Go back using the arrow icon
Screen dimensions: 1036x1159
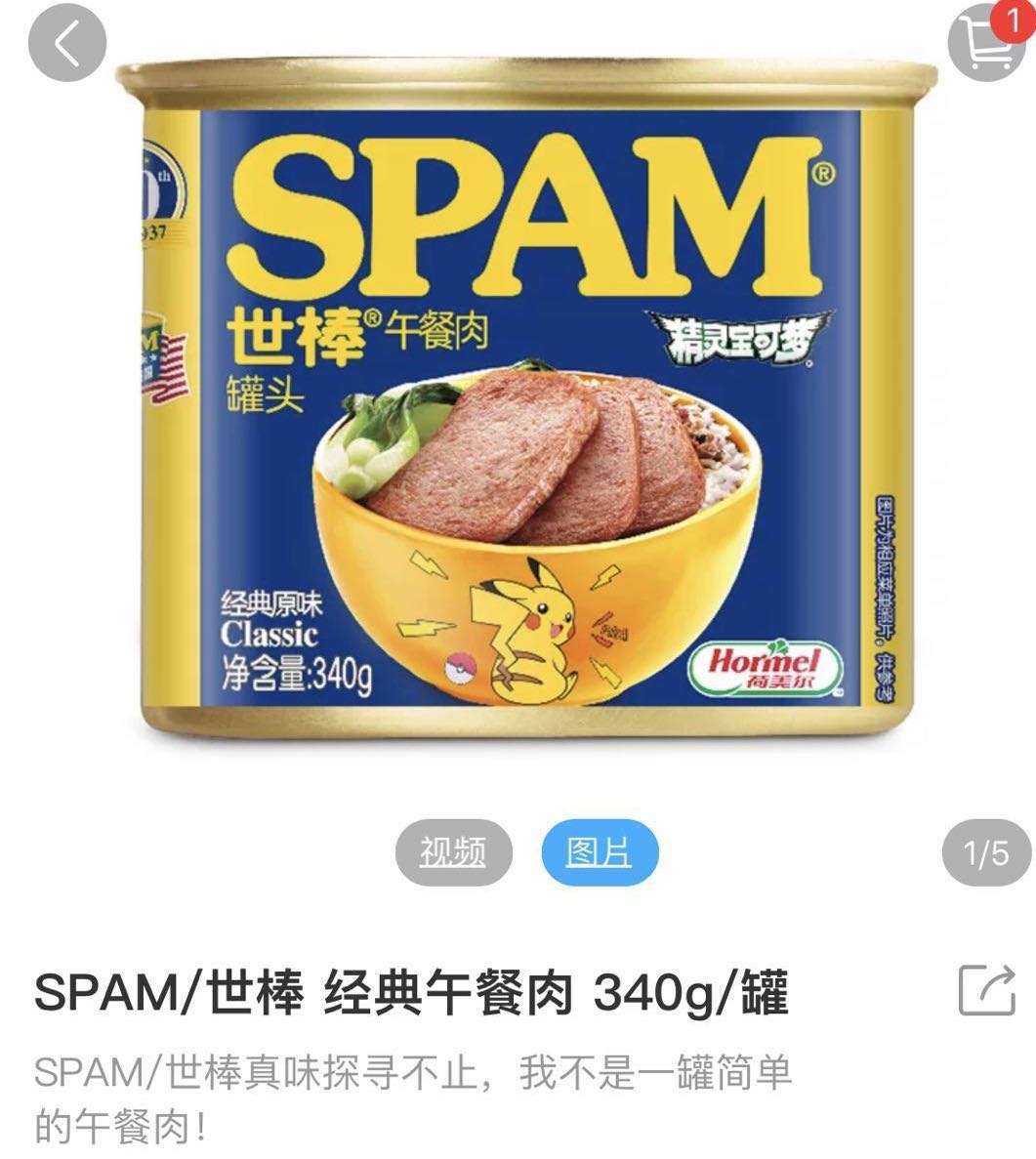coord(65,44)
